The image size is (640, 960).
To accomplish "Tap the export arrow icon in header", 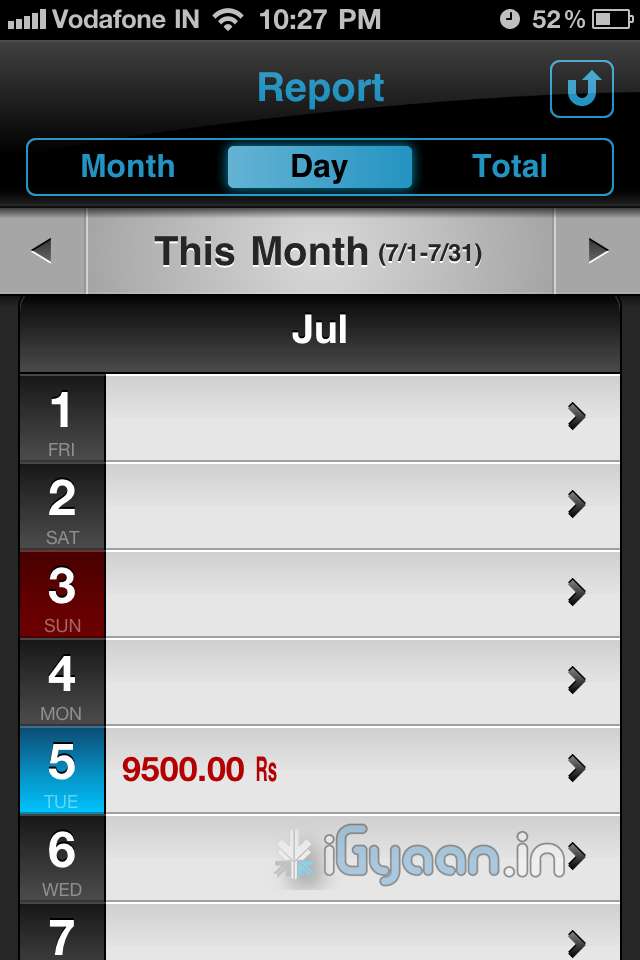I will tap(582, 89).
